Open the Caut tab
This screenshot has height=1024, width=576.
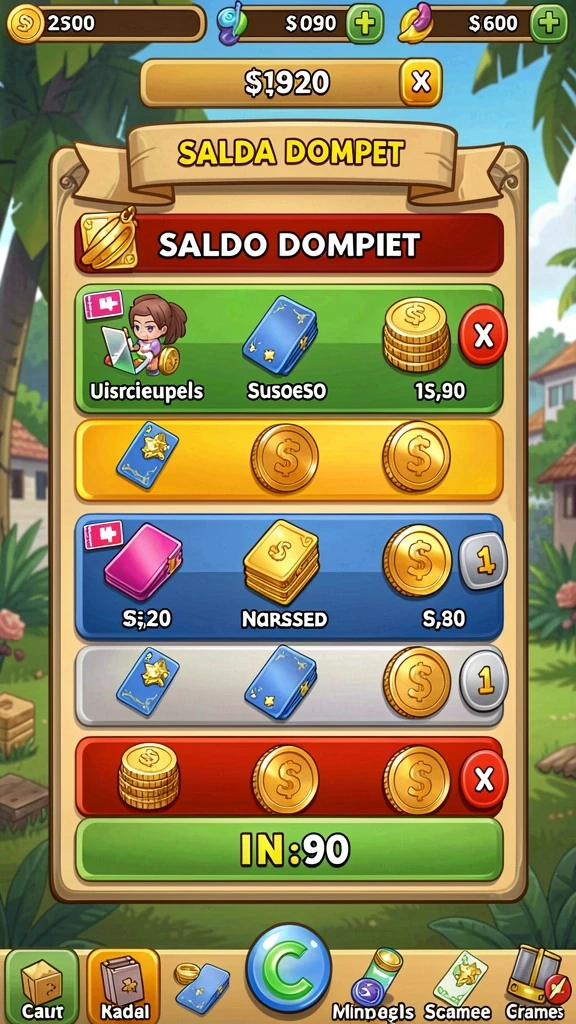[x=42, y=986]
